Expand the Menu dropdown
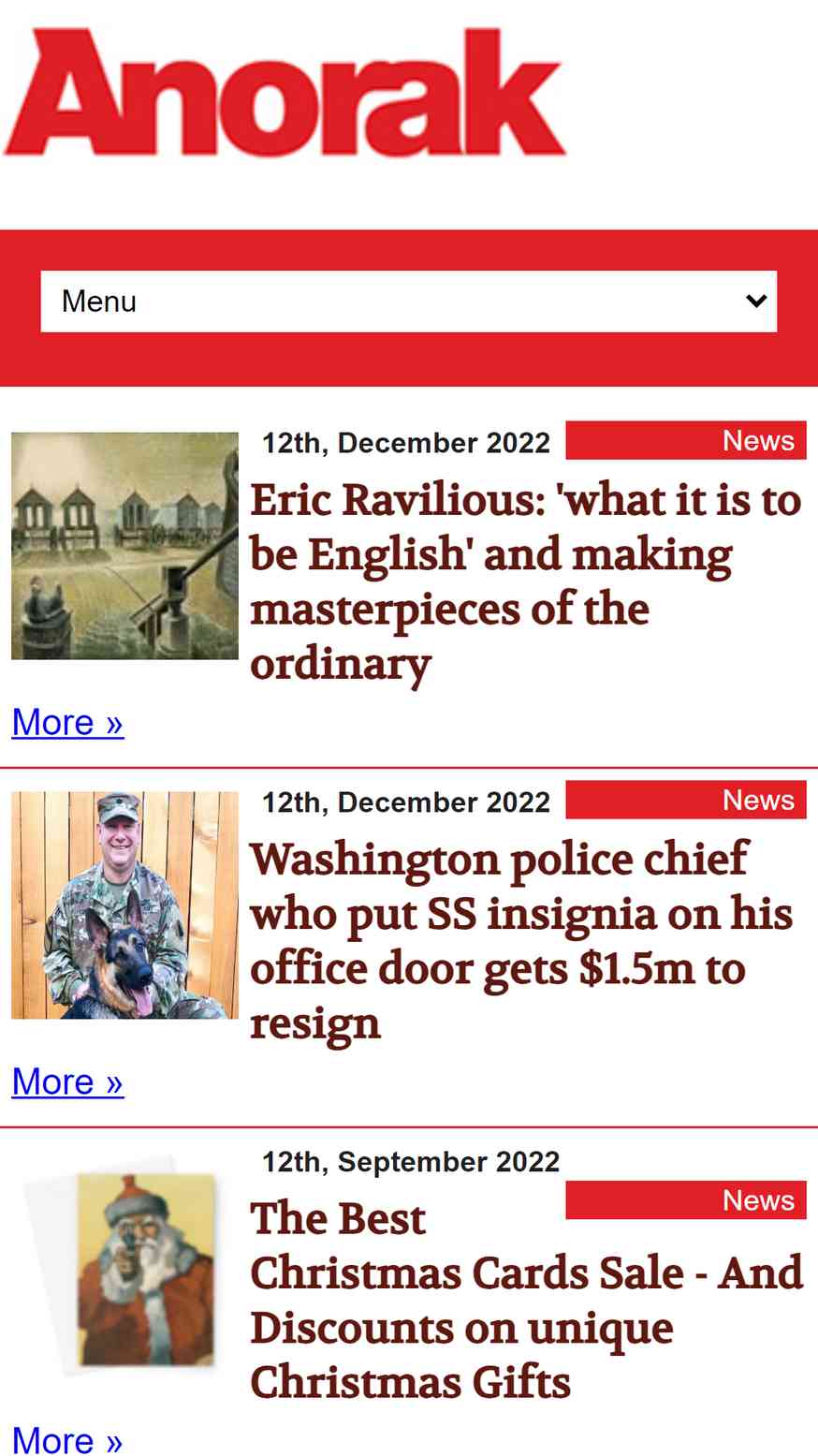The image size is (818, 1456). point(408,301)
